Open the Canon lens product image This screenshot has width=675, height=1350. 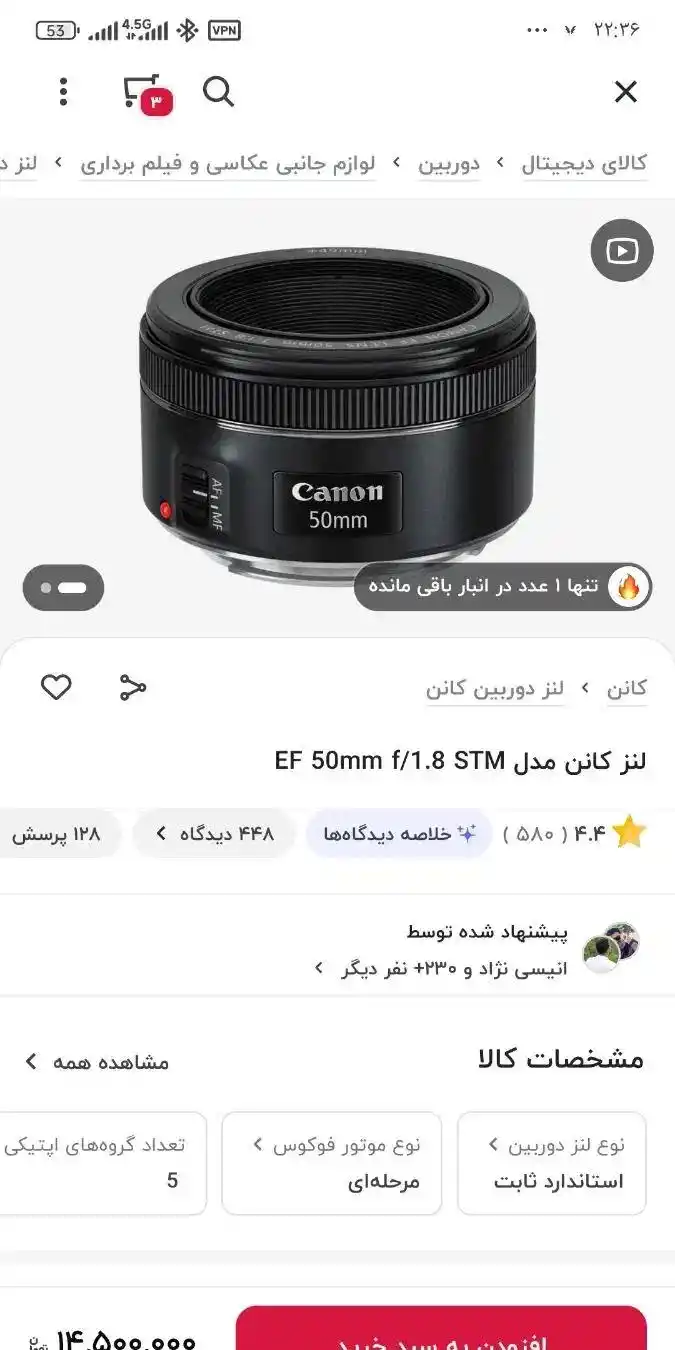[337, 410]
